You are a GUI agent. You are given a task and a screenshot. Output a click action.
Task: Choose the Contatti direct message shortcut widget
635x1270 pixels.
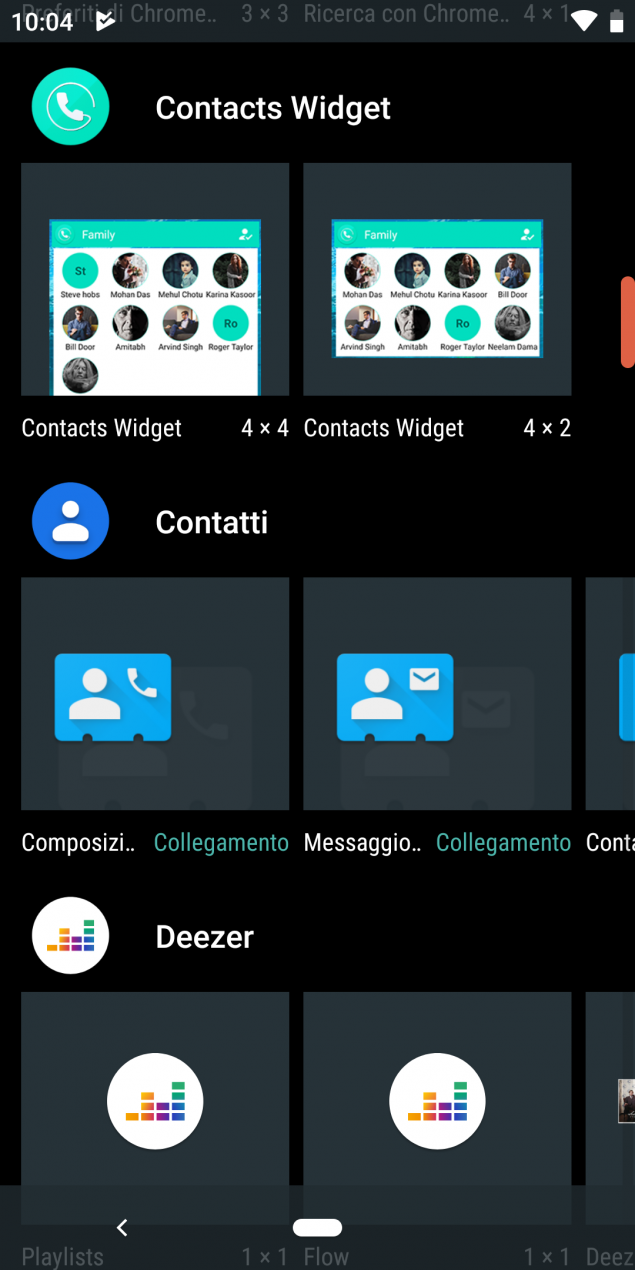(x=437, y=693)
